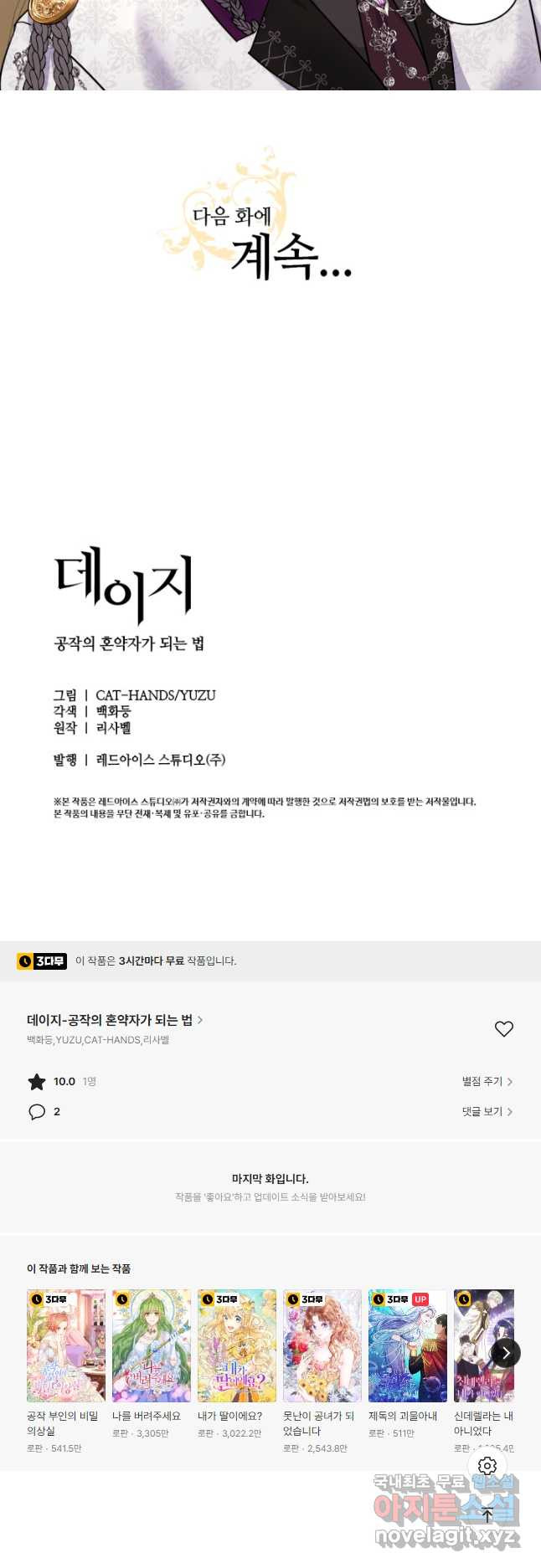The width and height of the screenshot is (541, 1568).
Task: Open 제독의 괴물아내 webtoon
Action: pyautogui.click(x=408, y=1345)
